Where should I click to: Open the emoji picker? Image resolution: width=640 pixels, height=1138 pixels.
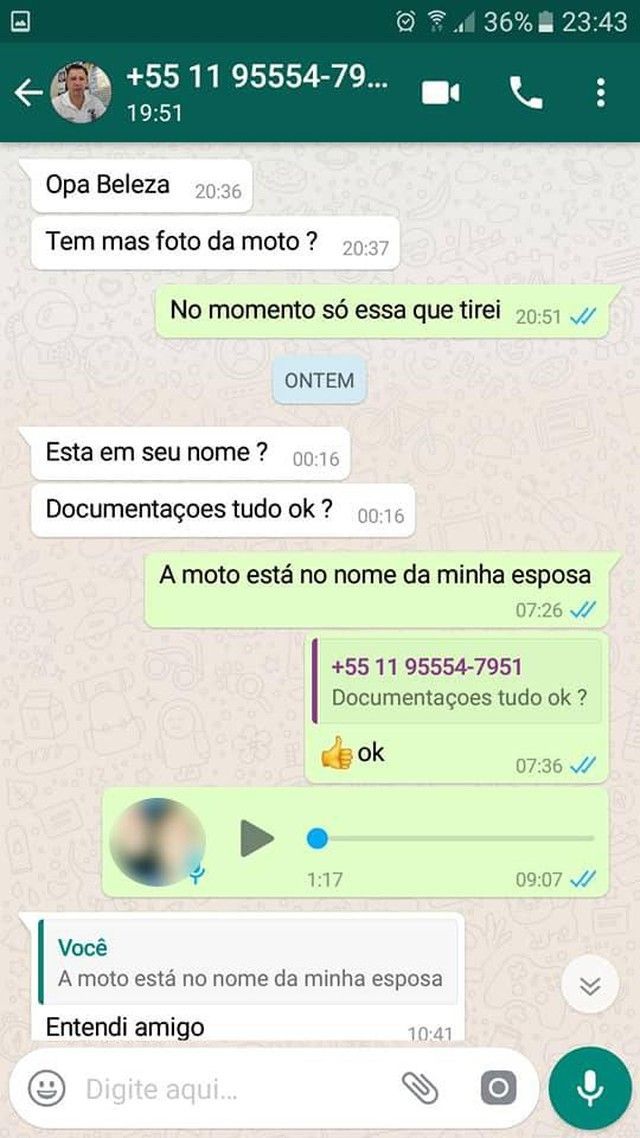point(46,1088)
